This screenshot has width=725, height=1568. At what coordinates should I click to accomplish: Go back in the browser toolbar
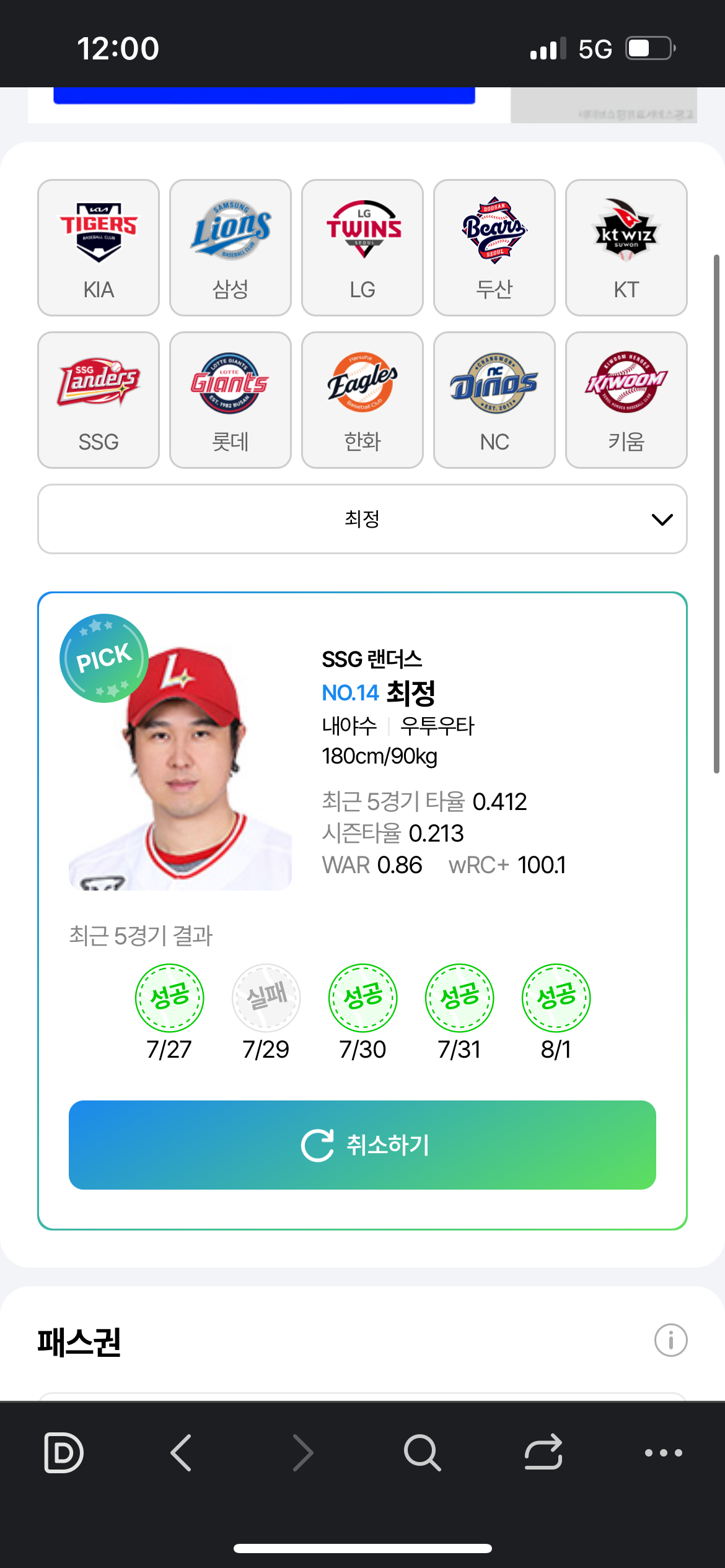pyautogui.click(x=182, y=1452)
